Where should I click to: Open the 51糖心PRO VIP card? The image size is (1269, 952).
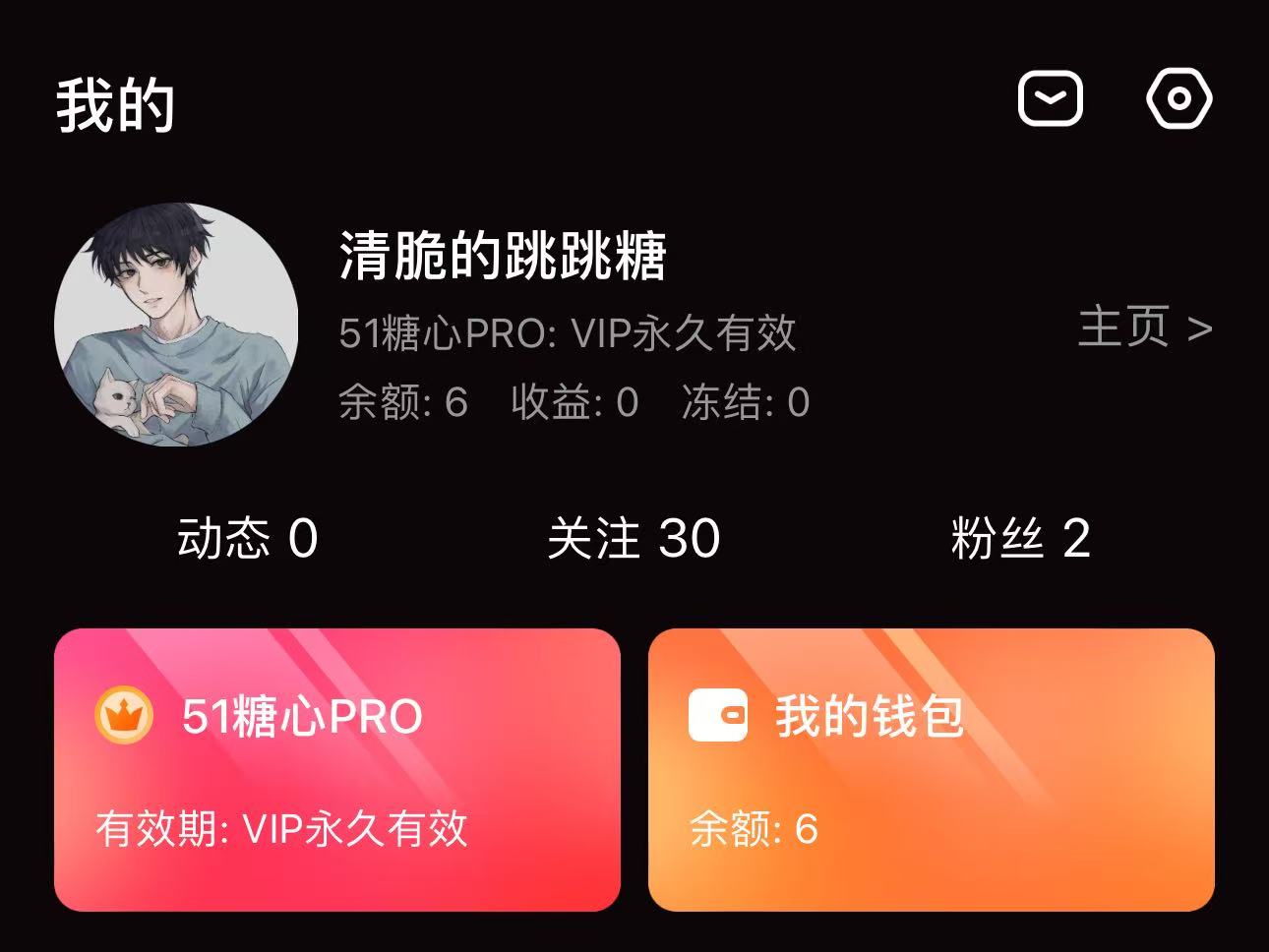point(336,769)
